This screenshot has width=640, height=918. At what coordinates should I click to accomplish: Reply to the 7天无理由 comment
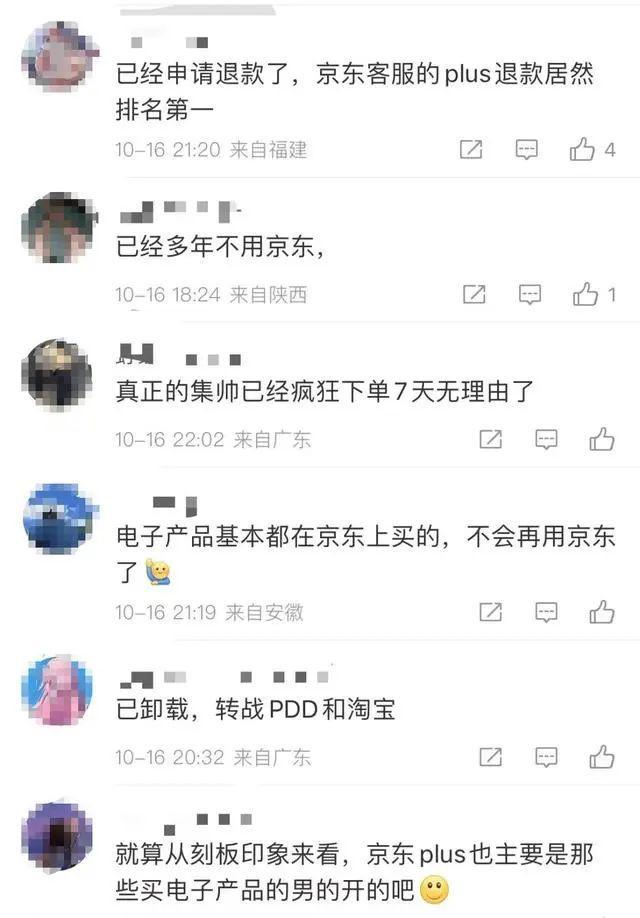tap(546, 439)
